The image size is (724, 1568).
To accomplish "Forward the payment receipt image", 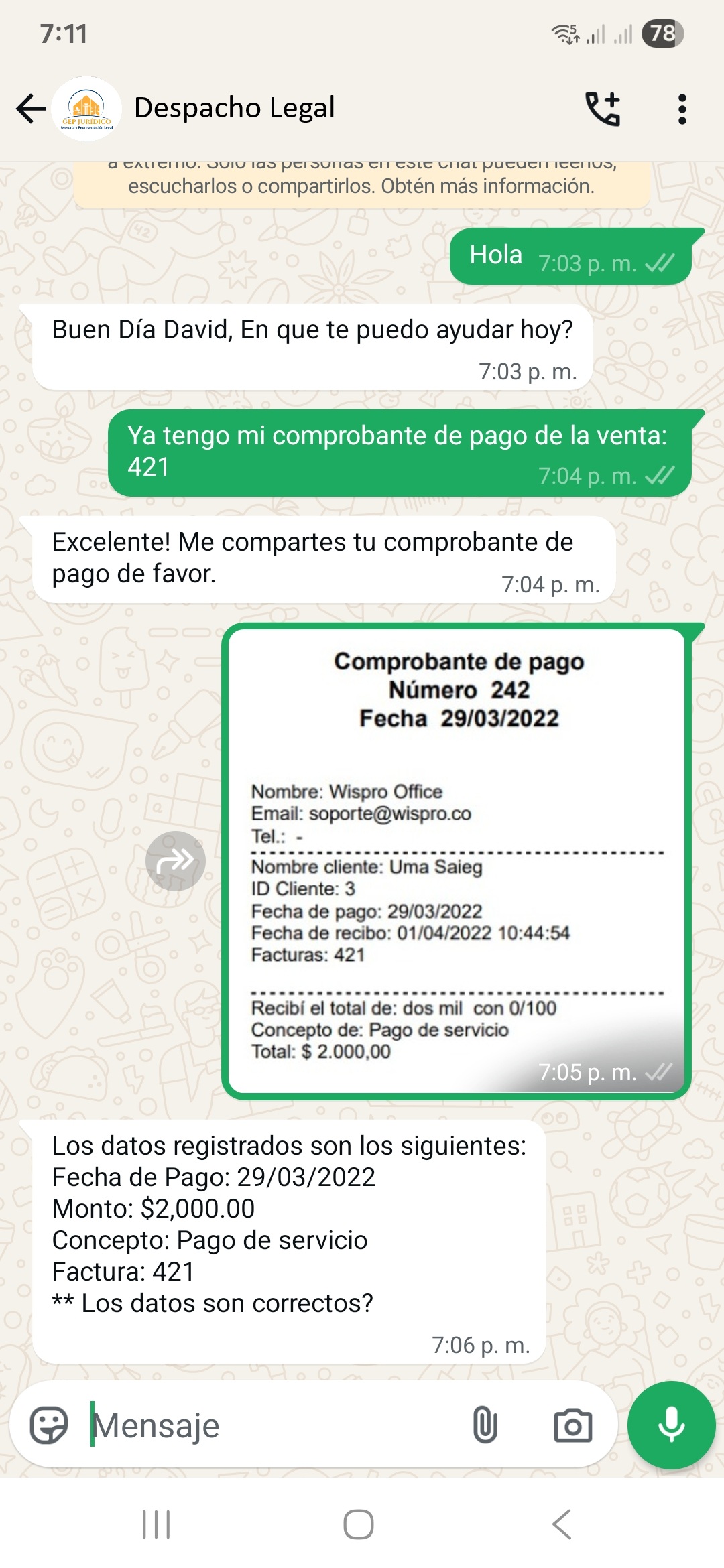I will tap(176, 860).
